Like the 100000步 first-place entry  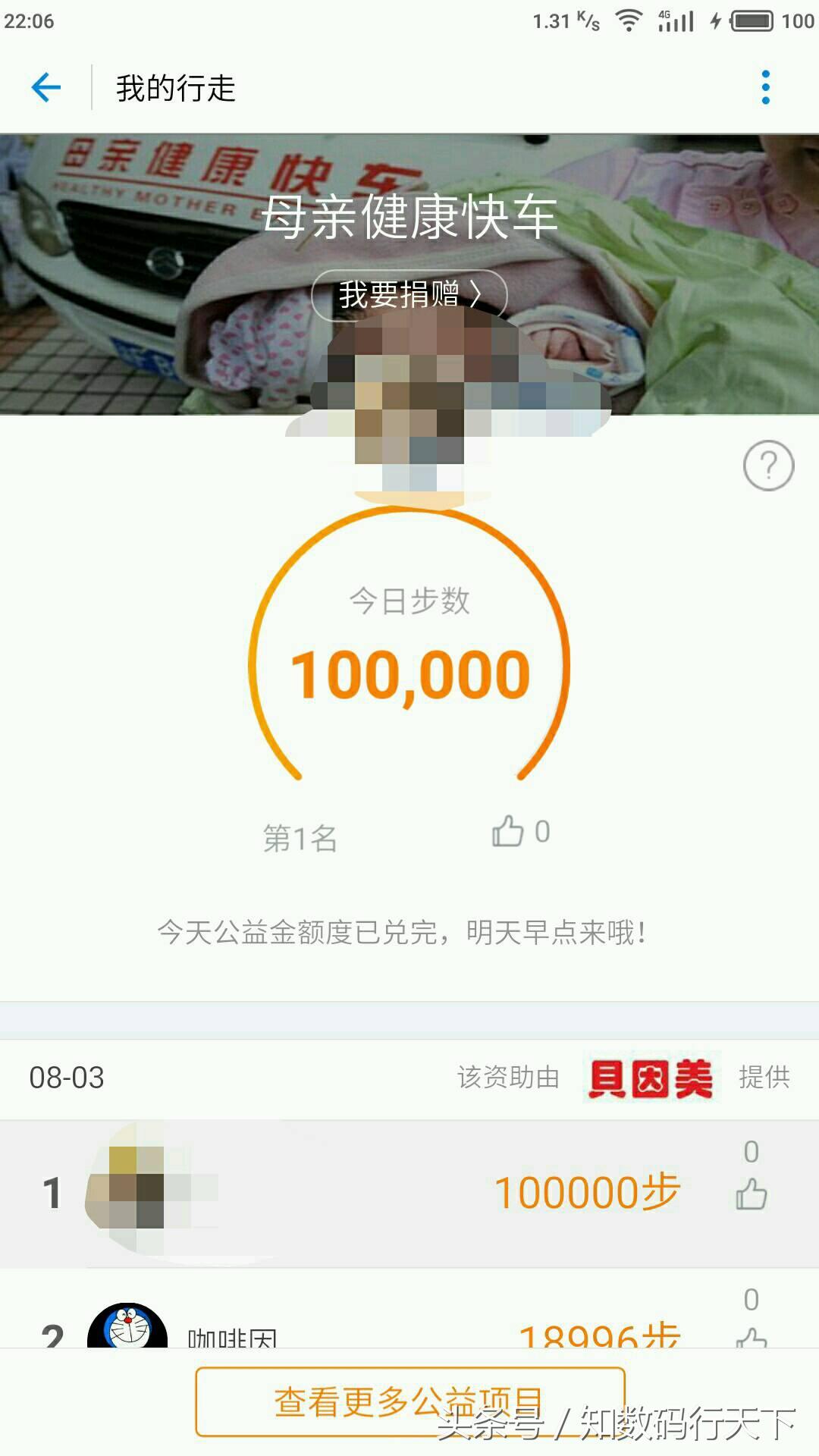click(752, 1193)
